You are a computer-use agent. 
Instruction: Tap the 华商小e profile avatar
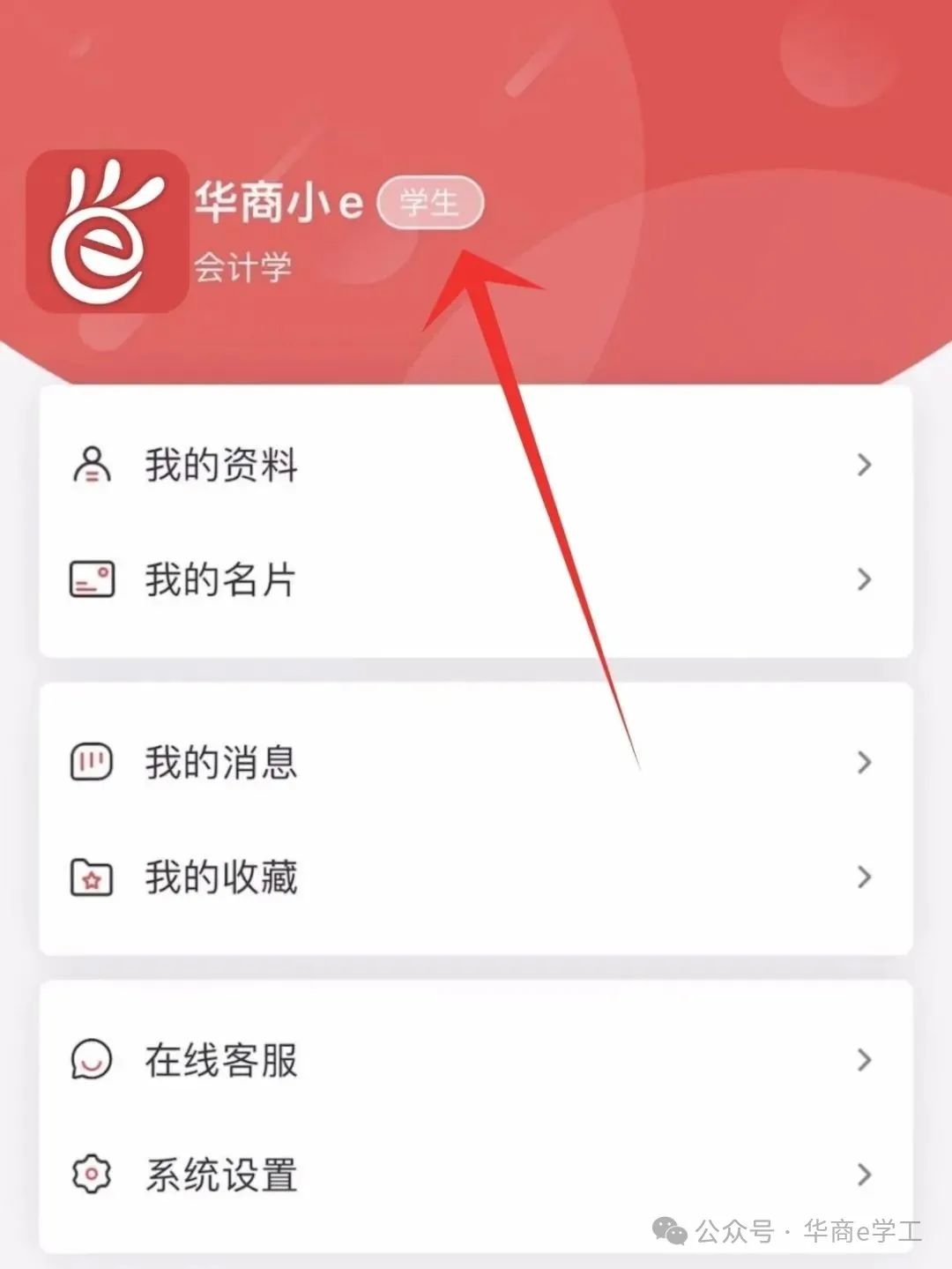tap(107, 231)
